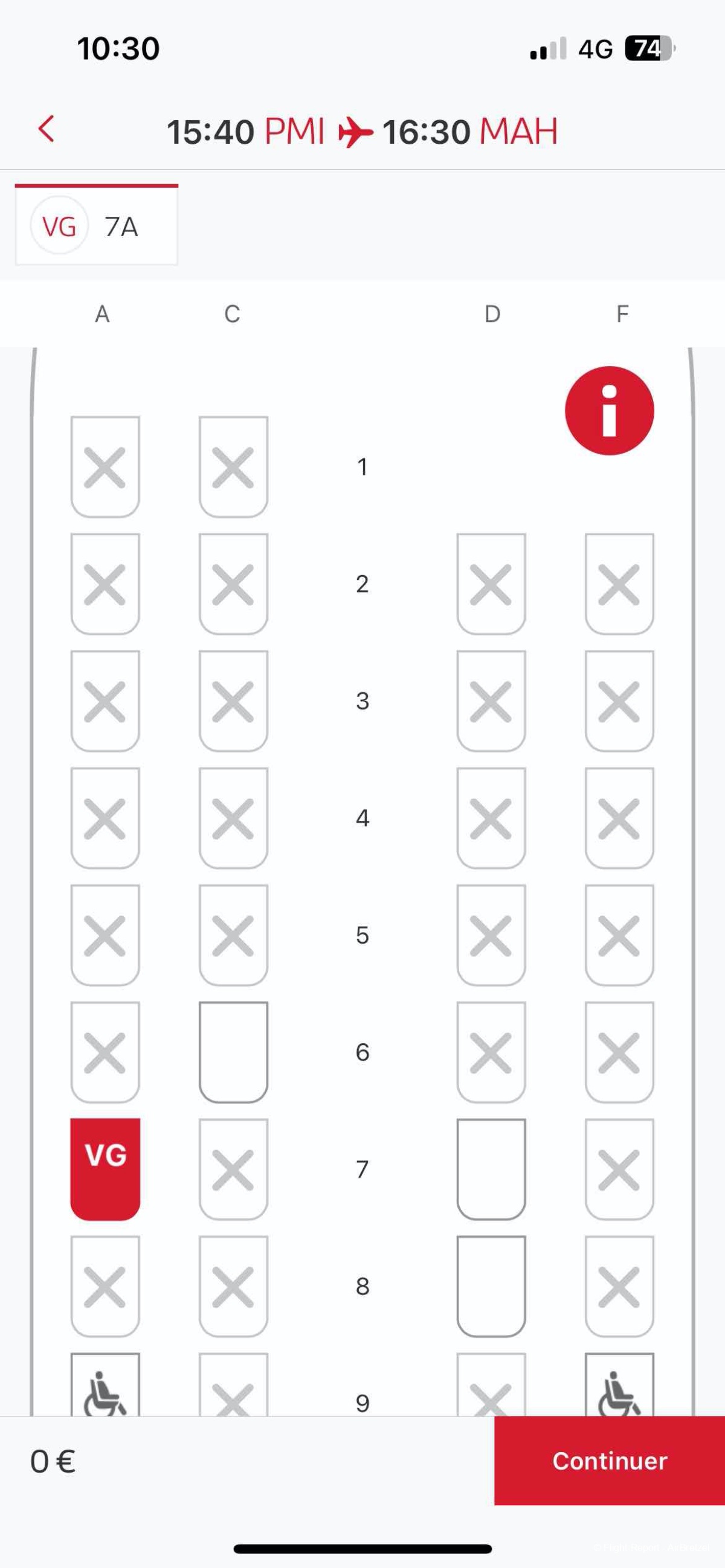Image resolution: width=725 pixels, height=1568 pixels.
Task: Choose available seat 7D
Action: tap(491, 1168)
